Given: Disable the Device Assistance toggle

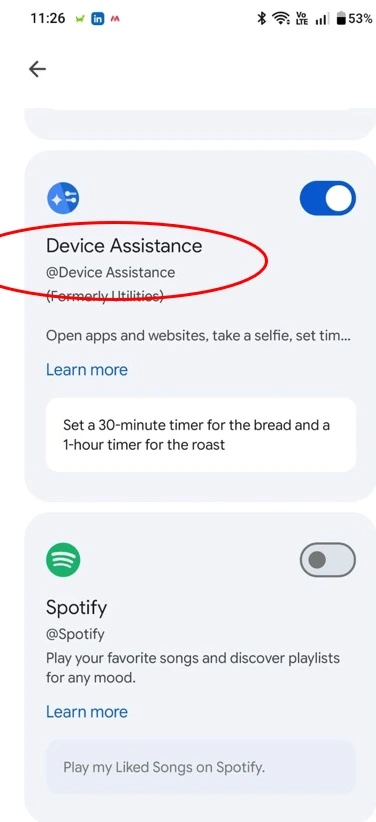Looking at the screenshot, I should click(x=328, y=199).
